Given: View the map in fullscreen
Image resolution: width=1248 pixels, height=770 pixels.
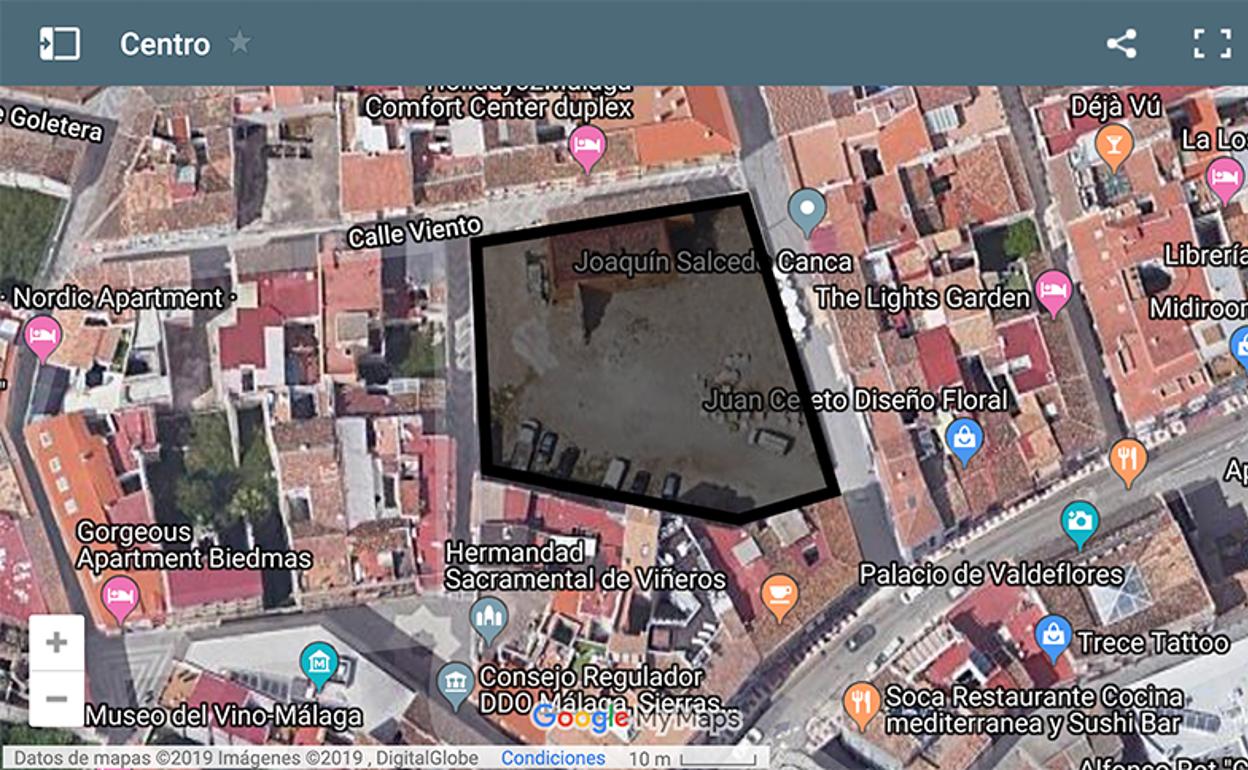Looking at the screenshot, I should [x=1212, y=43].
